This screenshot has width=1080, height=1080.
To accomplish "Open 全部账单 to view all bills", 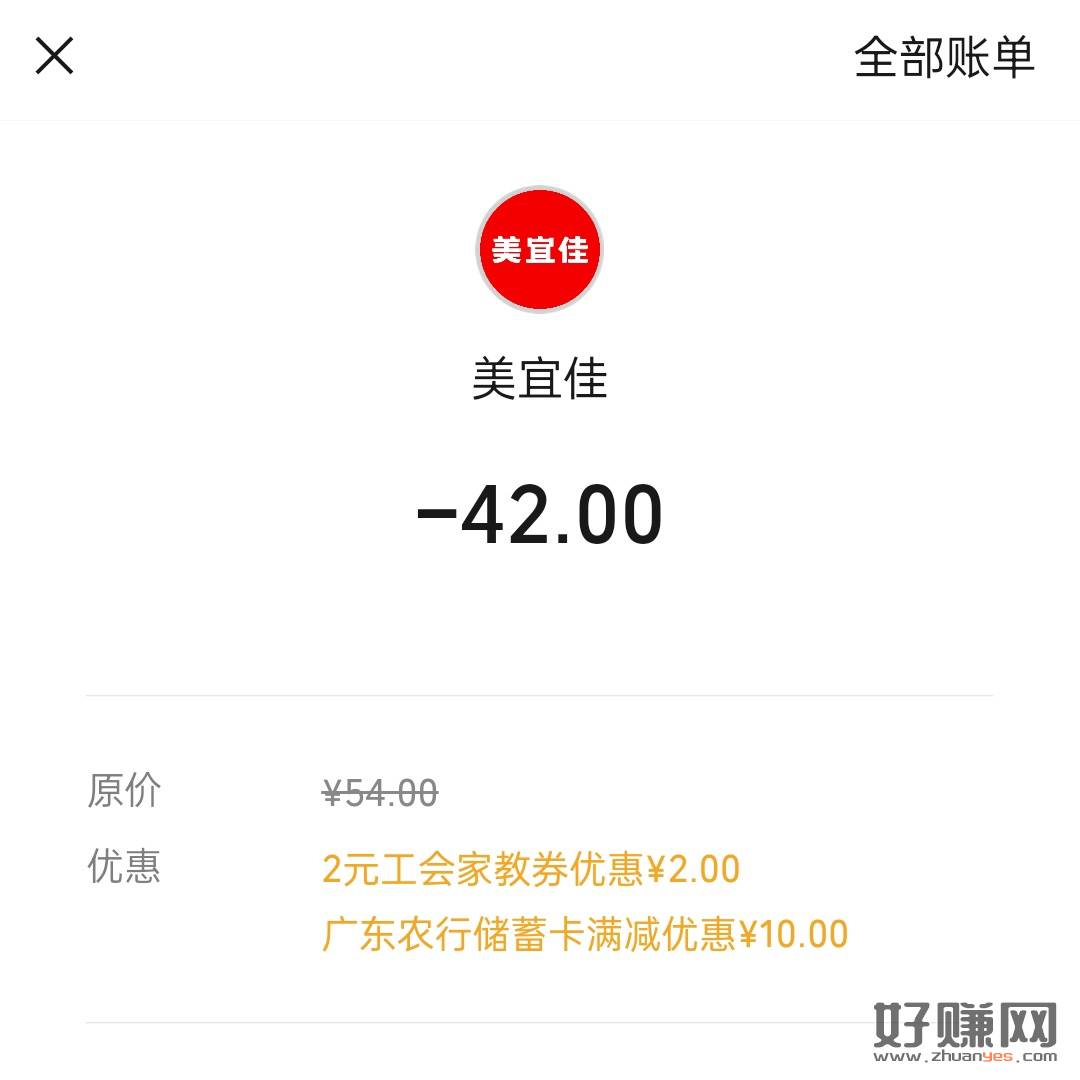I will (x=943, y=57).
